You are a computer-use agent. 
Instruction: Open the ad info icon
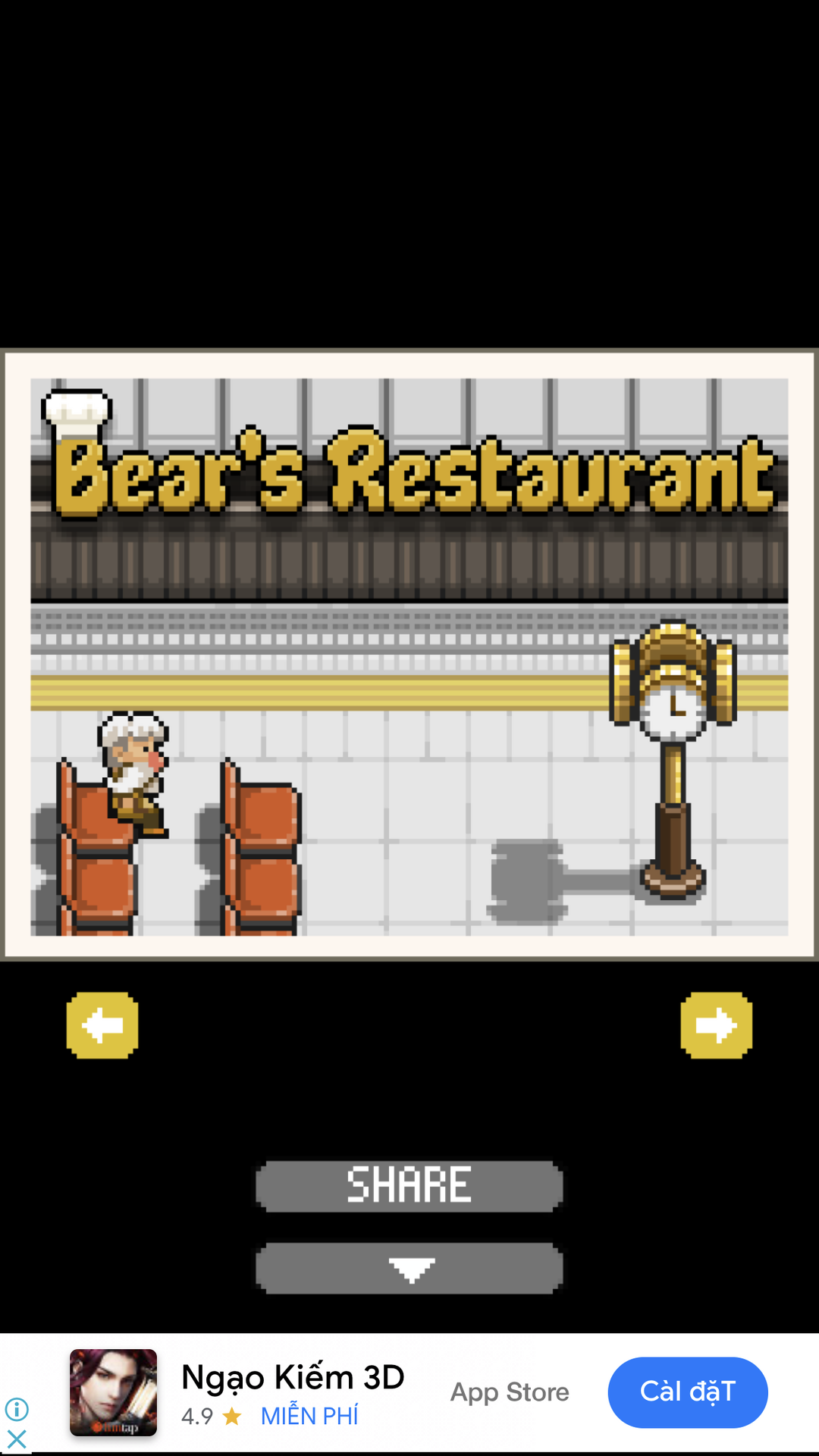17,1410
